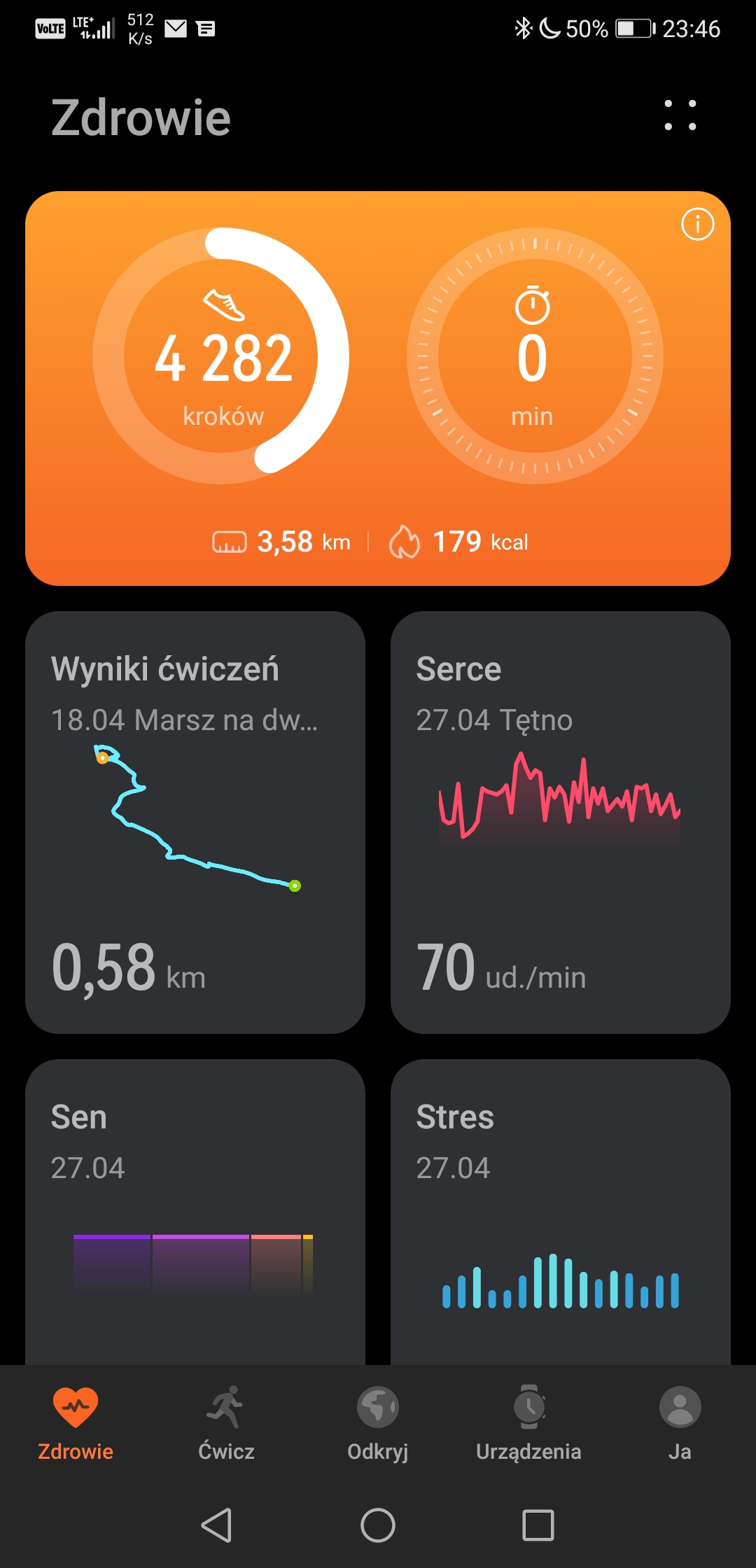Open the Sen sleep card

[195, 1212]
